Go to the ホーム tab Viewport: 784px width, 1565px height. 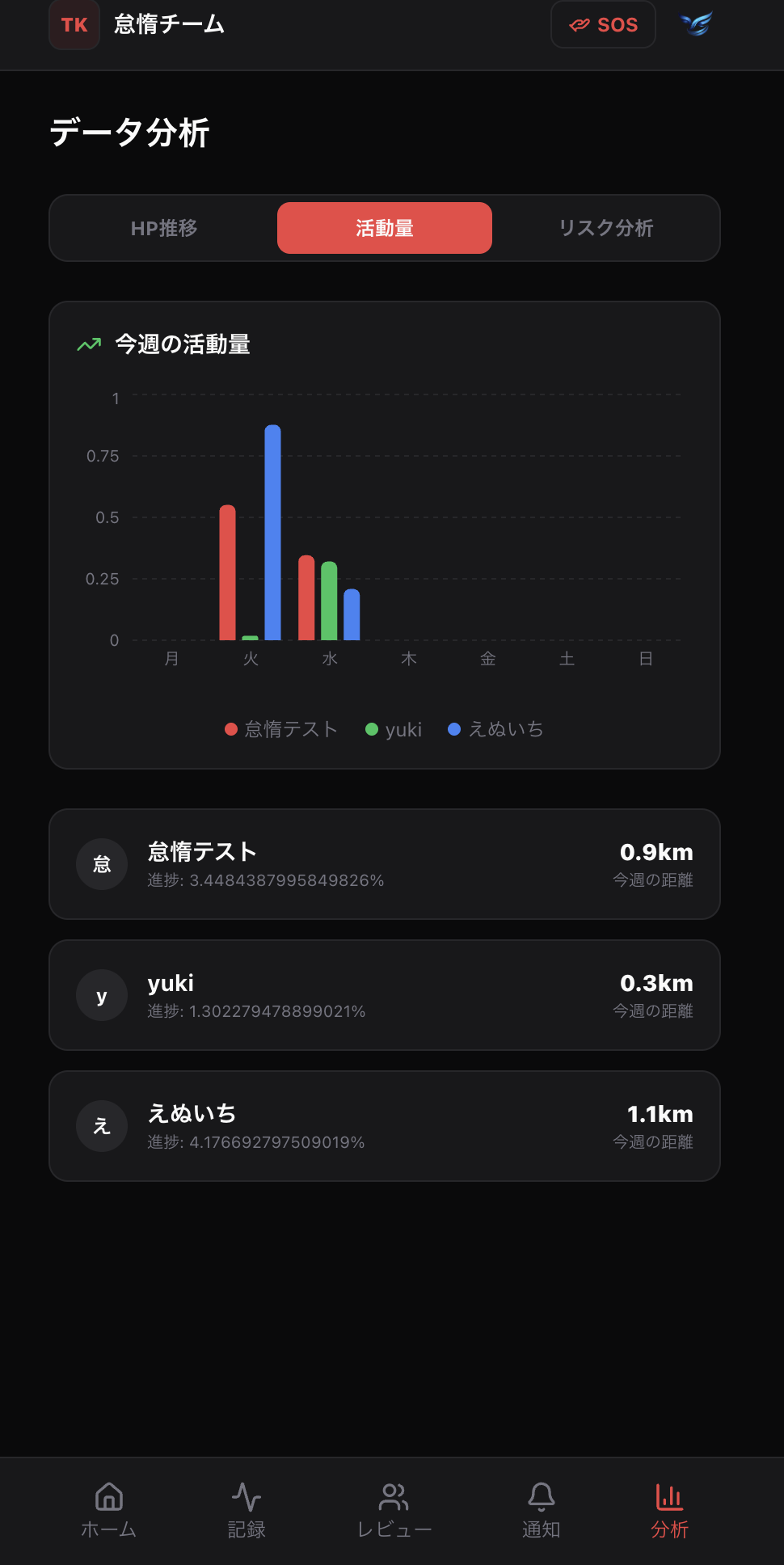(108, 1510)
